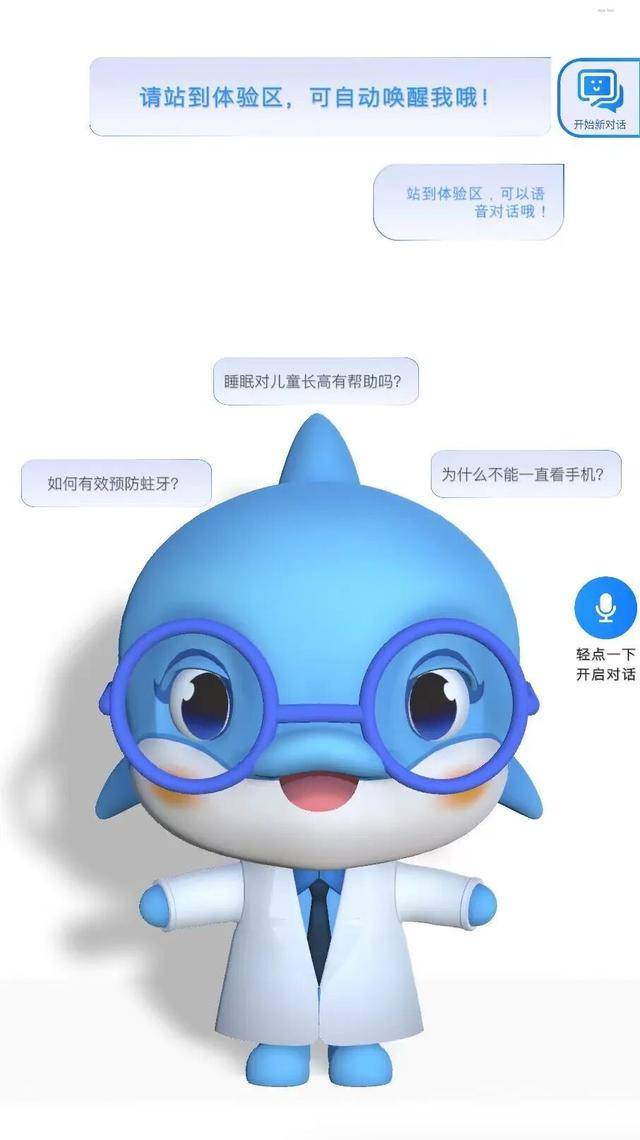
Task: Tap the microphone to start talking
Action: [605, 607]
